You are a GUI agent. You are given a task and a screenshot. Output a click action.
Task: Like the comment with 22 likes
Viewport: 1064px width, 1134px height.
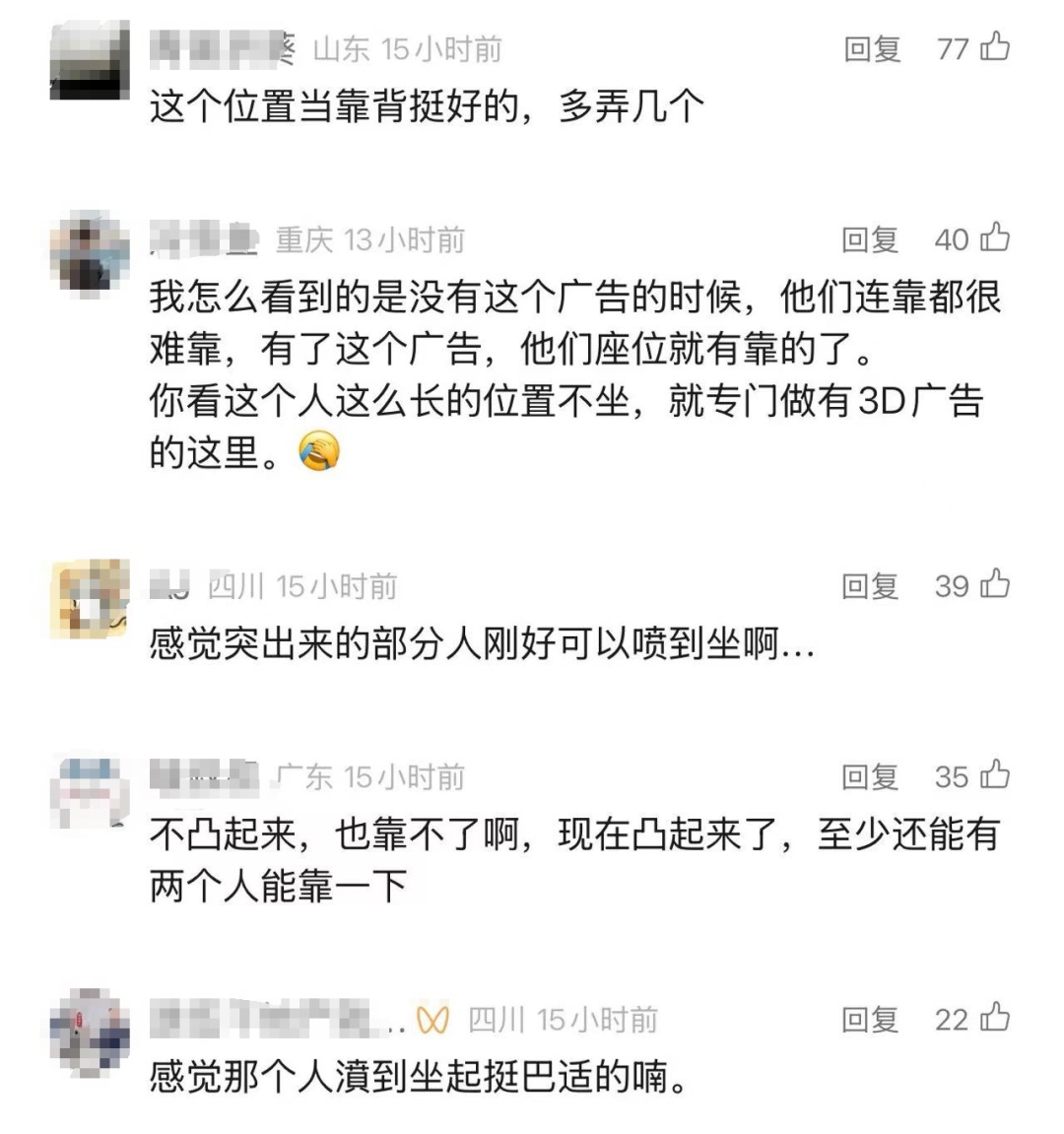pyautogui.click(x=994, y=1018)
